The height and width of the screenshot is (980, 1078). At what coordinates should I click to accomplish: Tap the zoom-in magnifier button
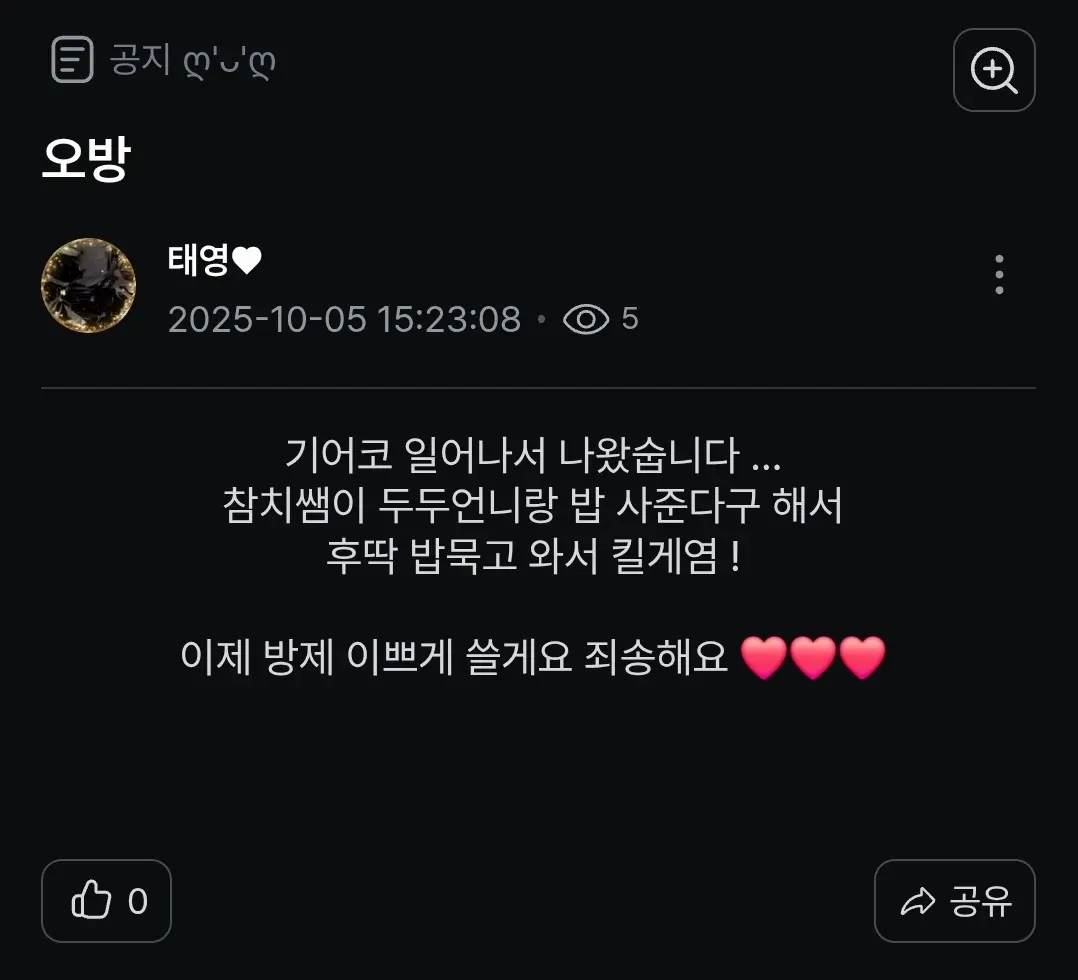tap(993, 70)
